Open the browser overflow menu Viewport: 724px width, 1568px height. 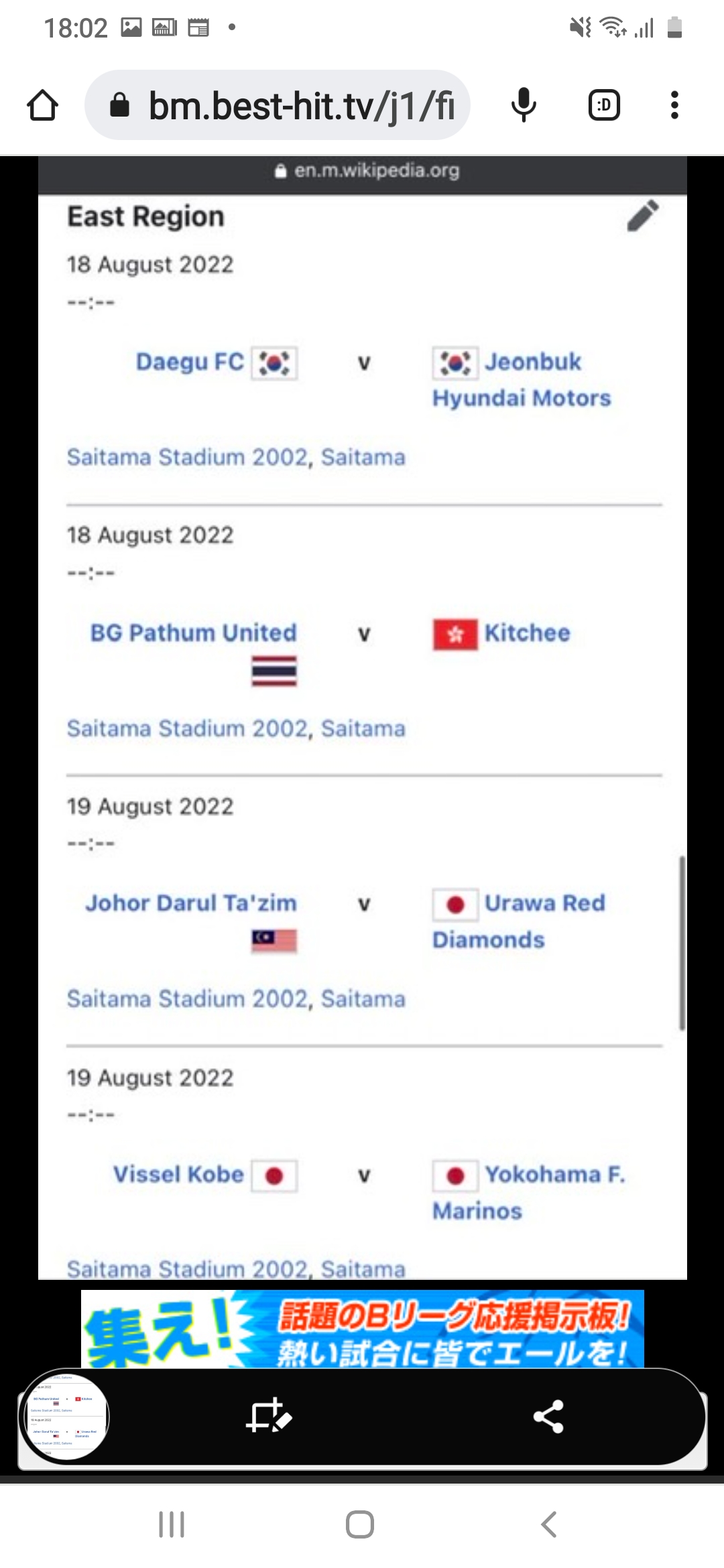[674, 105]
